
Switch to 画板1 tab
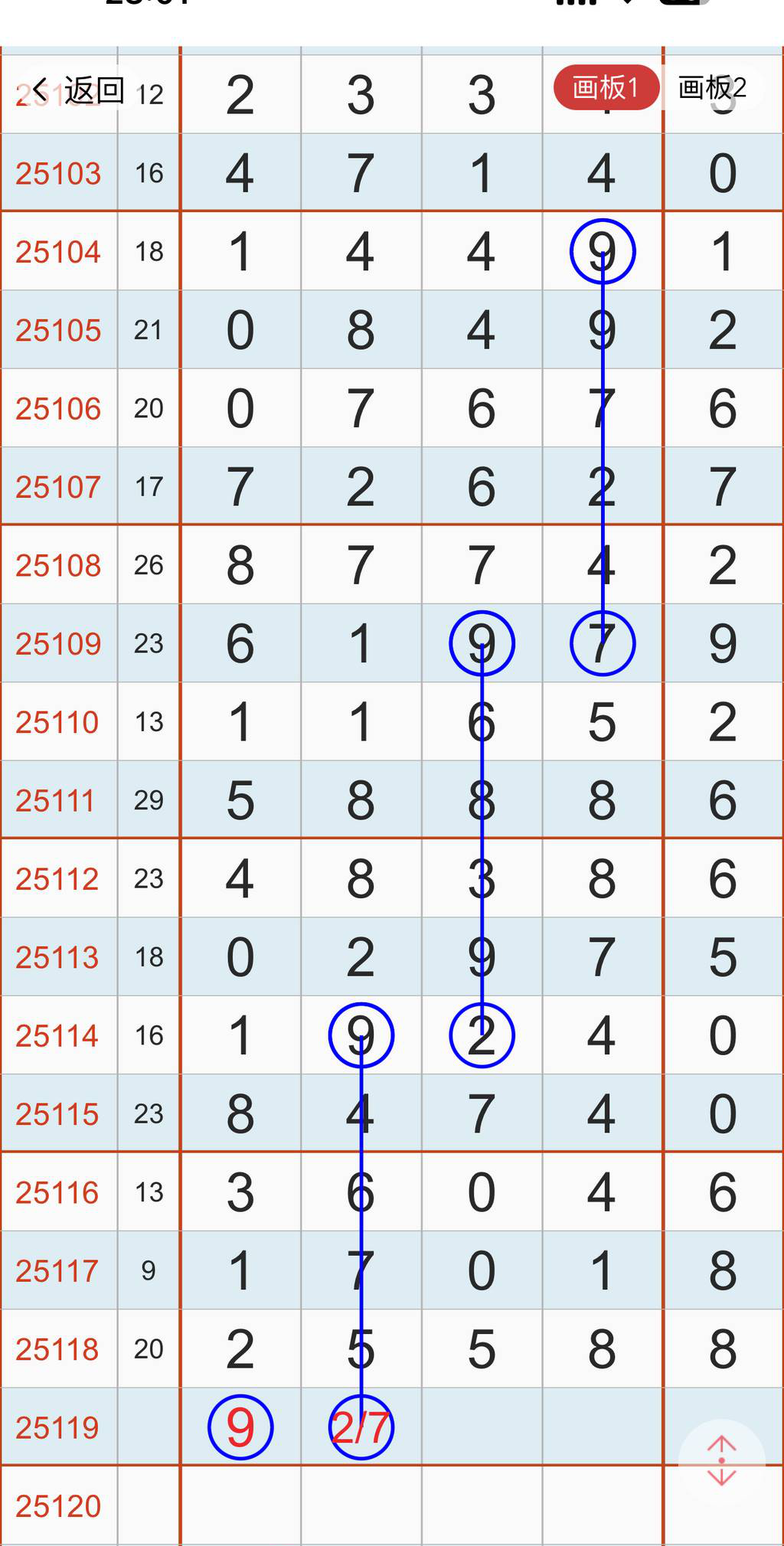point(605,88)
